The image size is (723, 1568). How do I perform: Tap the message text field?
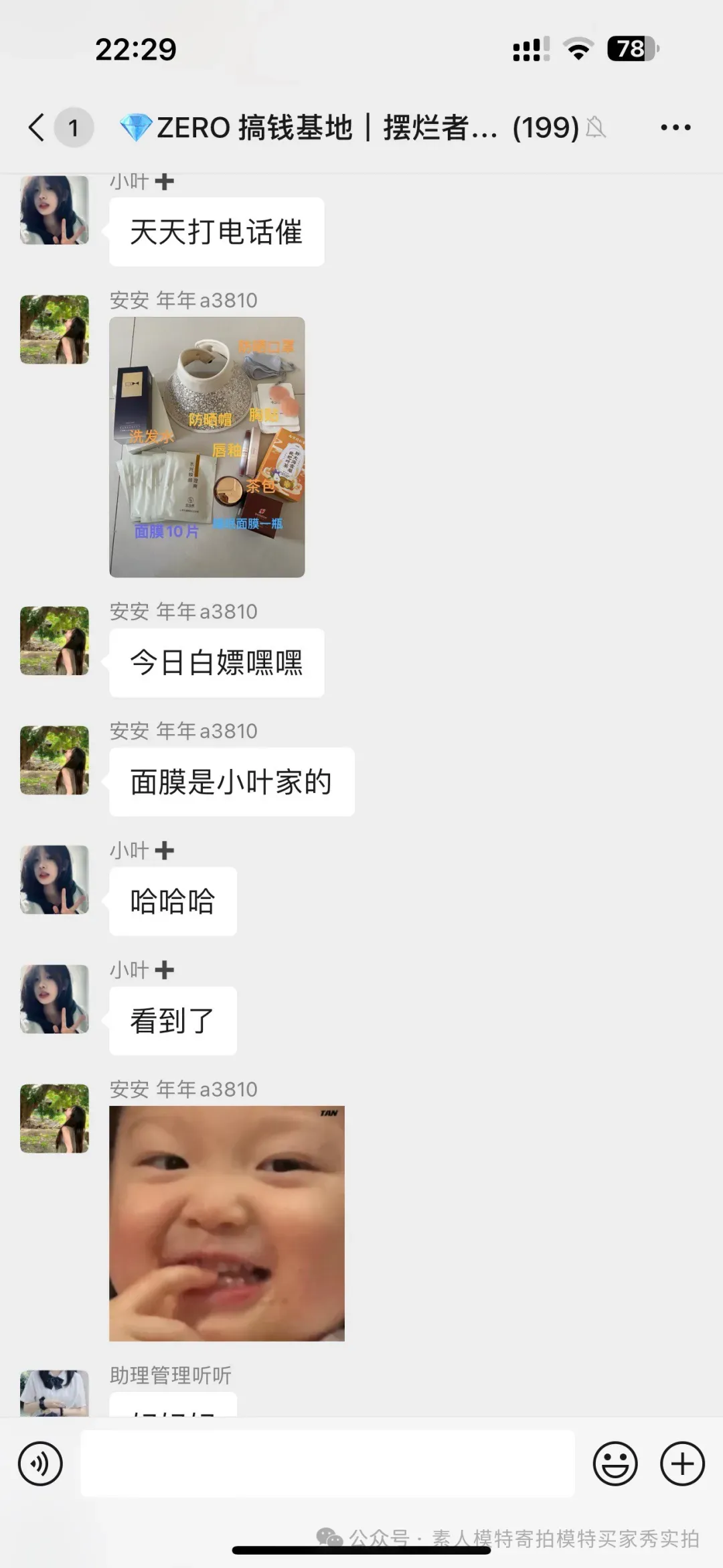click(327, 1464)
